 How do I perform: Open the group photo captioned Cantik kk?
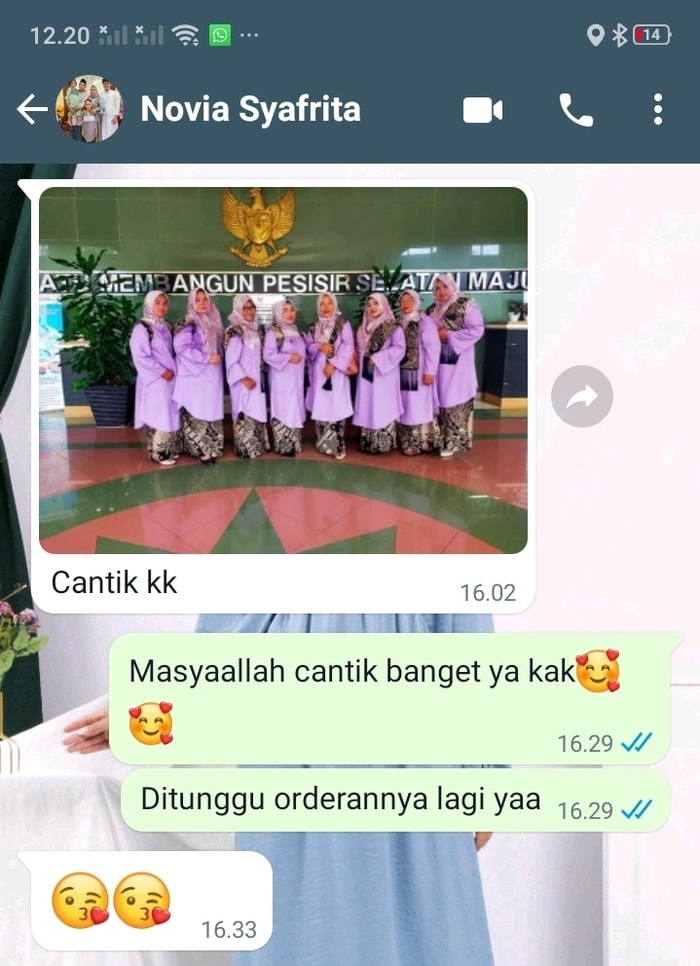tap(283, 370)
